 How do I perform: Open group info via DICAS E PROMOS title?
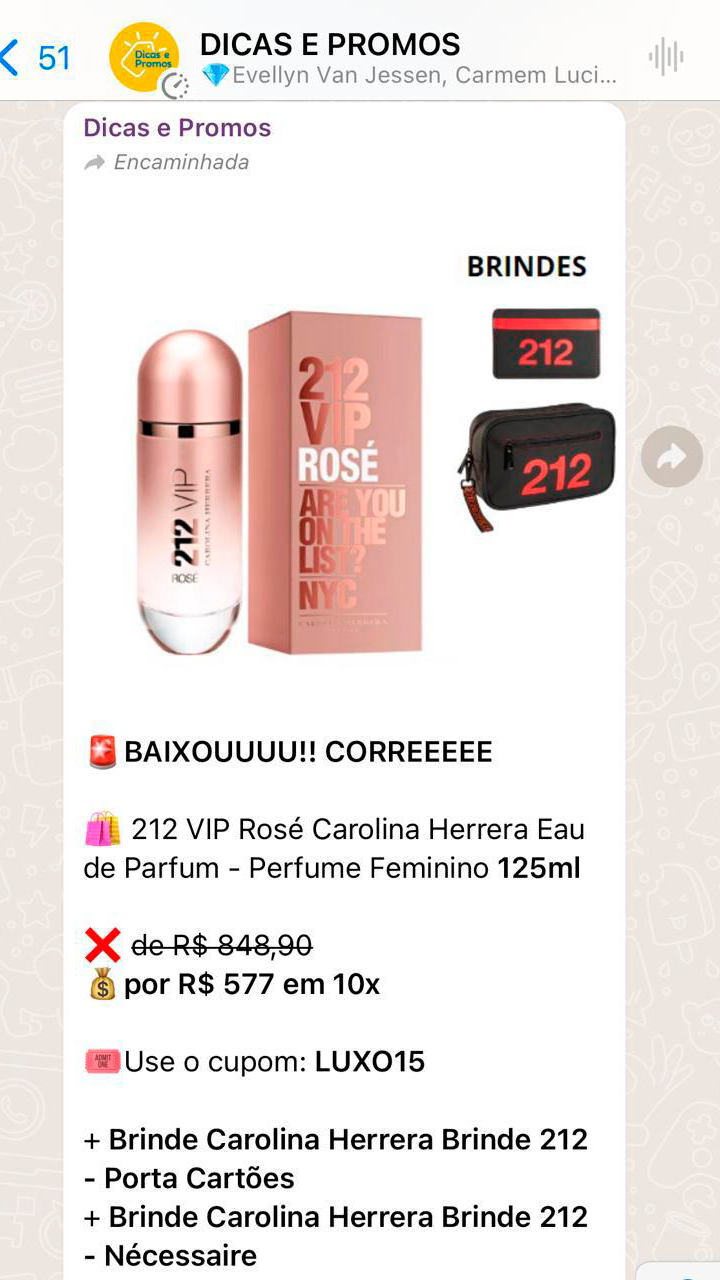[331, 44]
